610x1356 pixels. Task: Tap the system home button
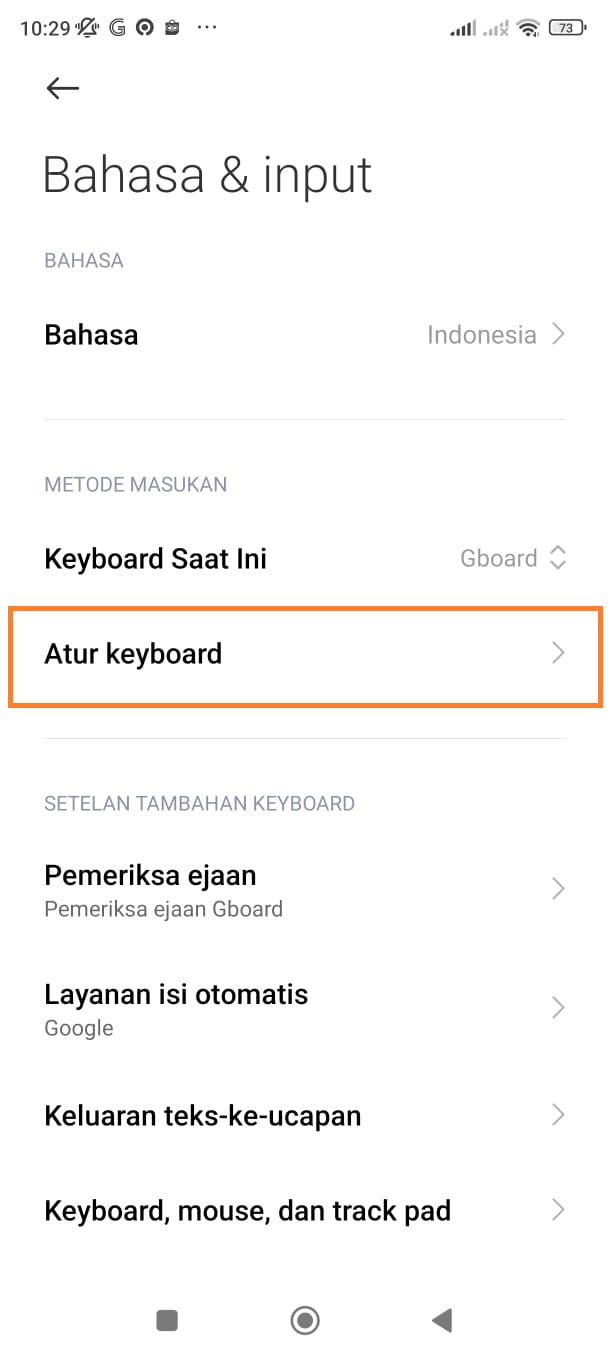tap(305, 1320)
